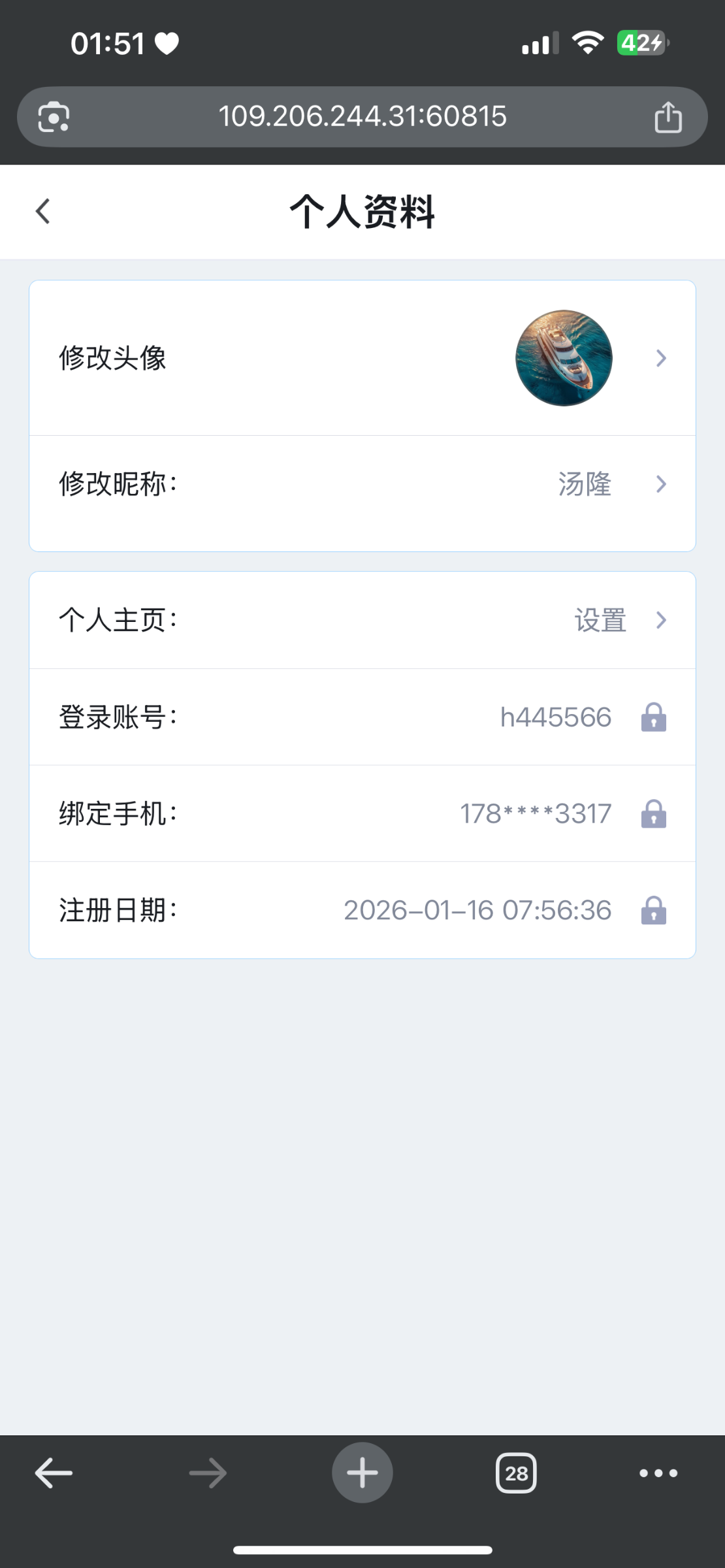Viewport: 725px width, 1568px height.
Task: Open the camera scan icon in address bar
Action: pos(54,116)
